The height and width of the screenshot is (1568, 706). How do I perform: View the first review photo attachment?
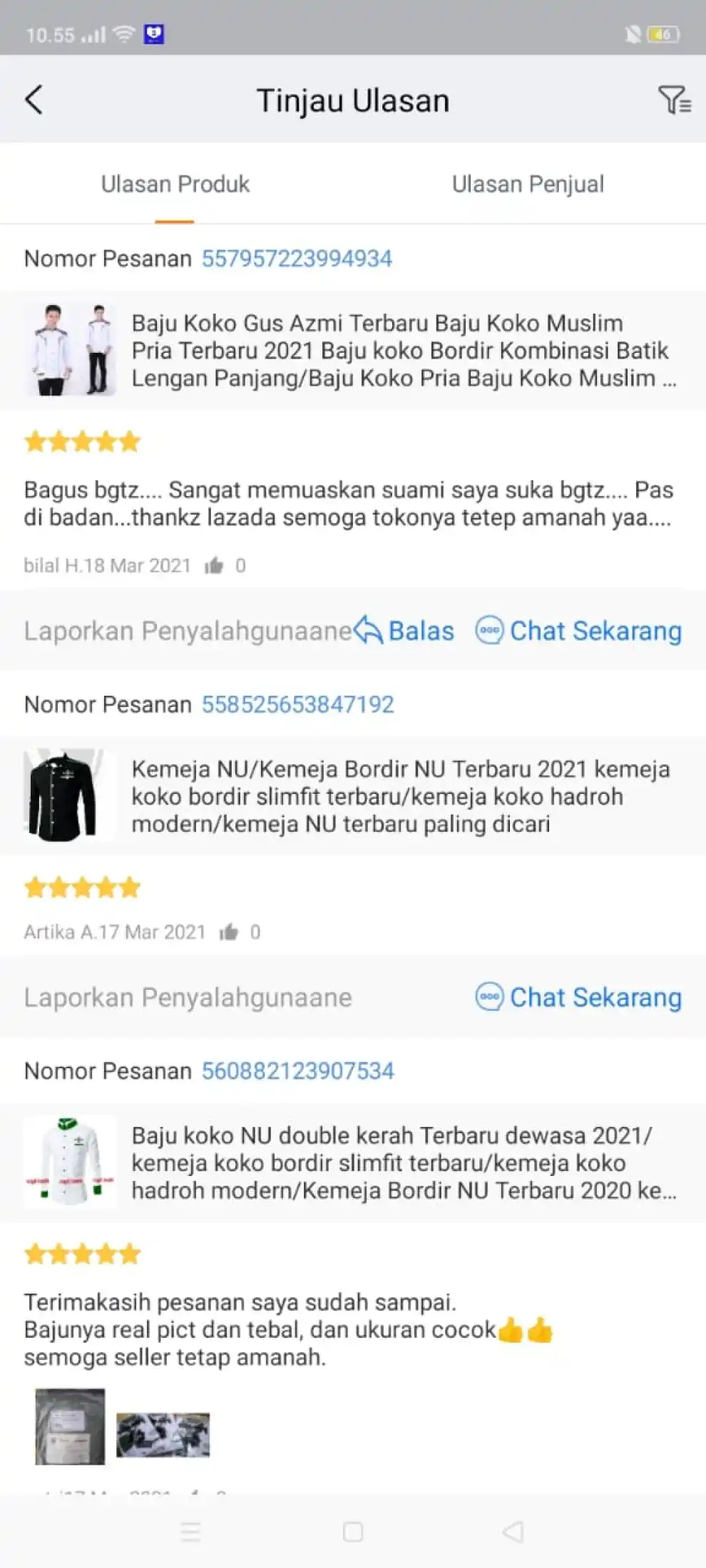click(70, 1426)
